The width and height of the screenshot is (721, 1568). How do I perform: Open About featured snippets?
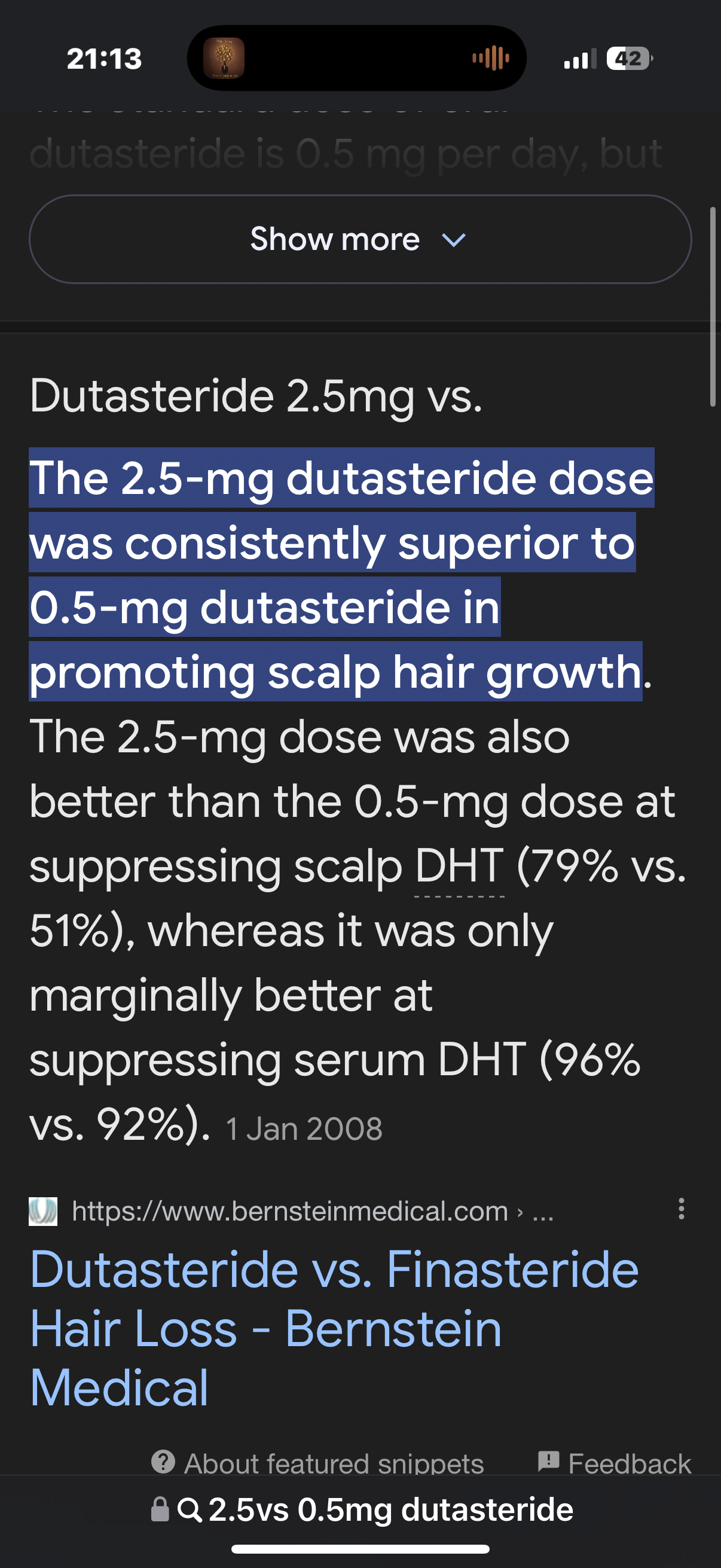(317, 1462)
